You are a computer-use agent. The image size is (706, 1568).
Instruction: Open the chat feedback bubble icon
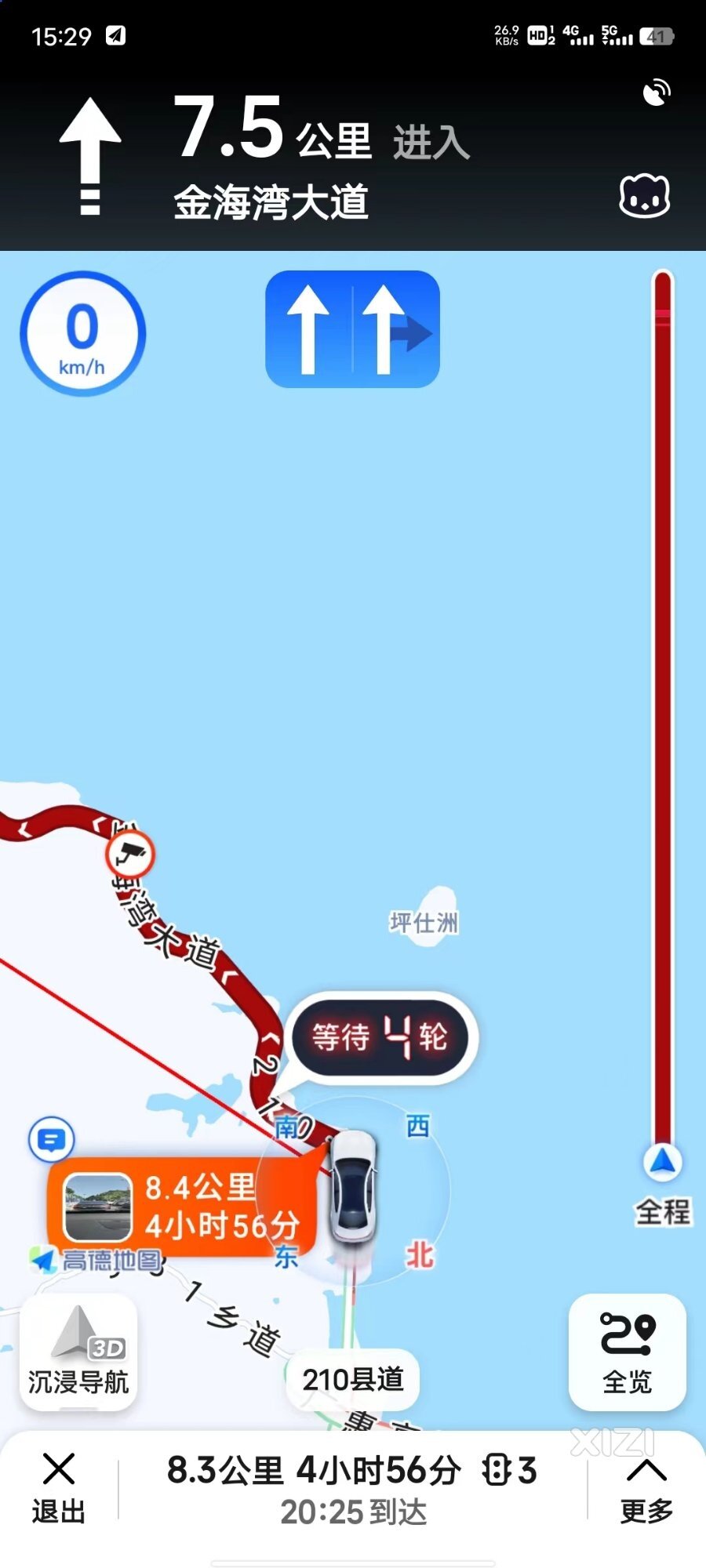click(x=52, y=1139)
